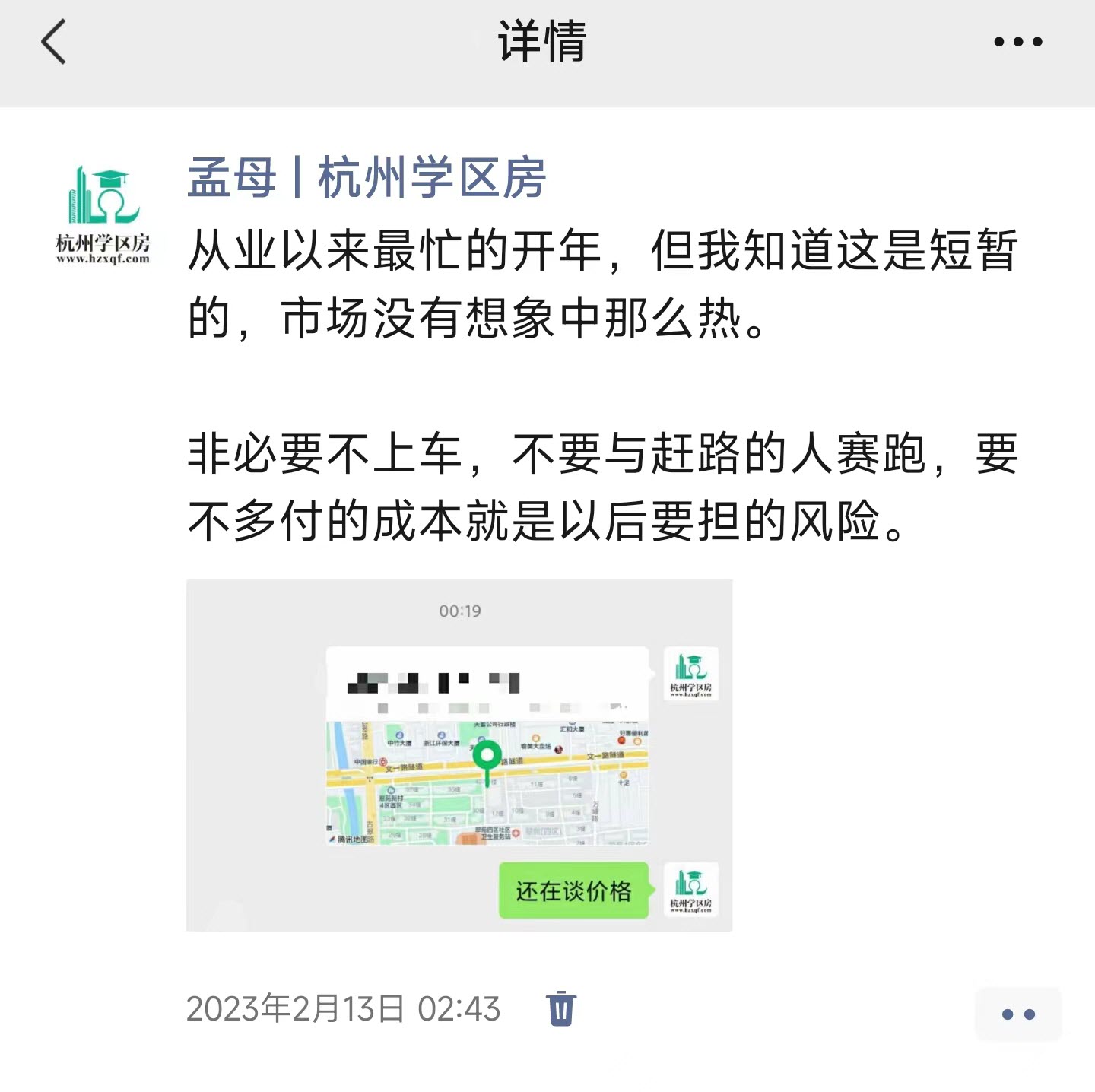1095x1092 pixels.
Task: Tap the 杭州学区房 profile avatar
Action: [x=103, y=215]
